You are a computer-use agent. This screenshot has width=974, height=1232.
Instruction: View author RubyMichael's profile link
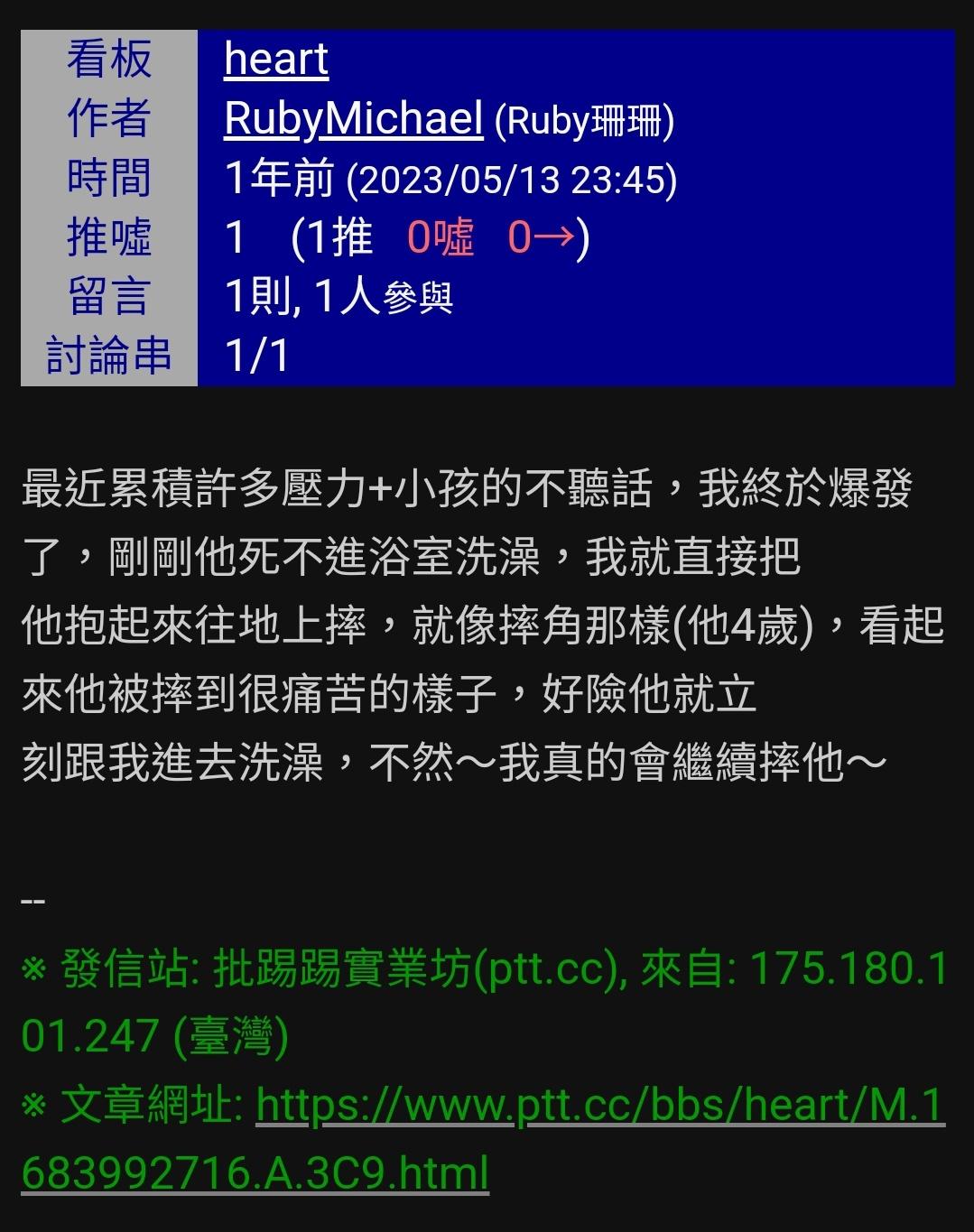tap(353, 119)
